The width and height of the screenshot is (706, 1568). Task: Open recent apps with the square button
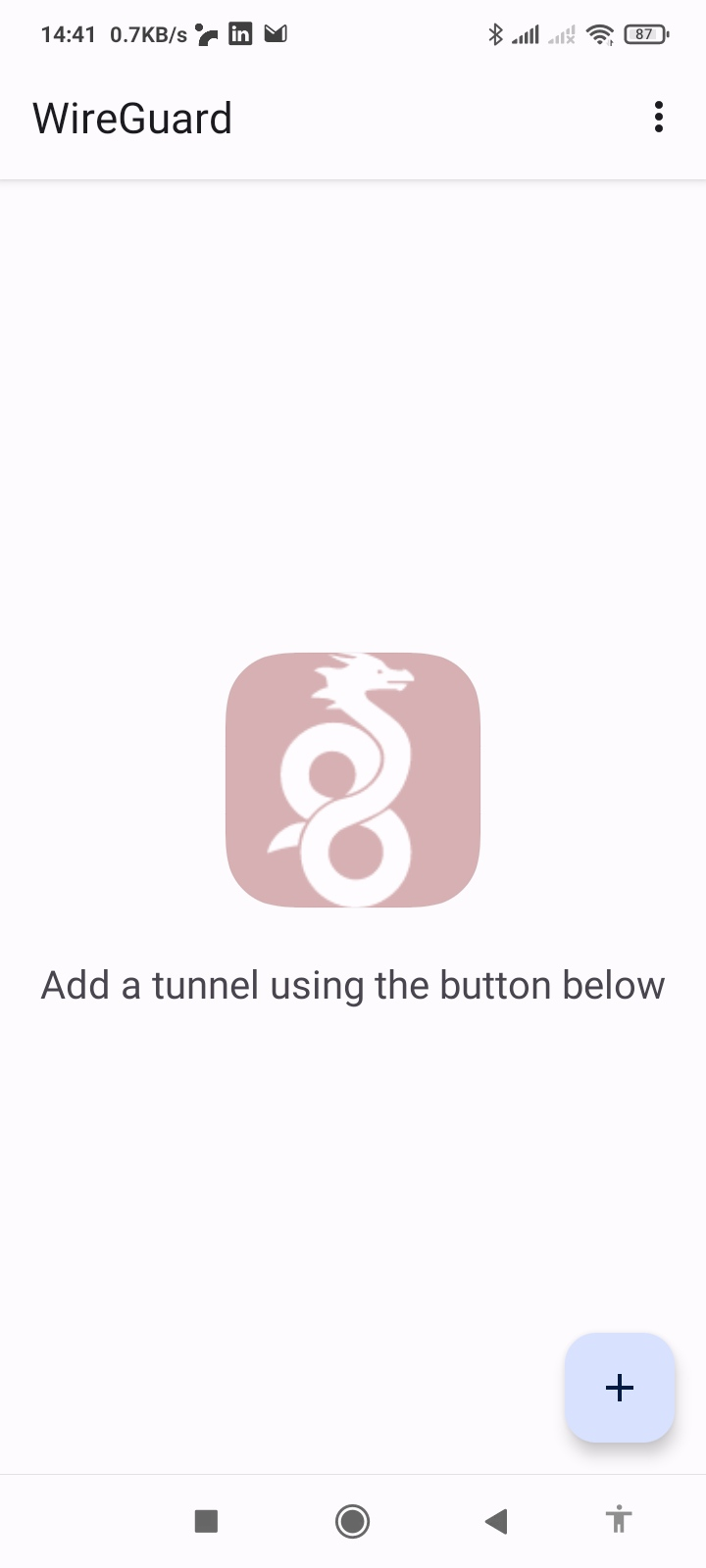(x=206, y=1521)
